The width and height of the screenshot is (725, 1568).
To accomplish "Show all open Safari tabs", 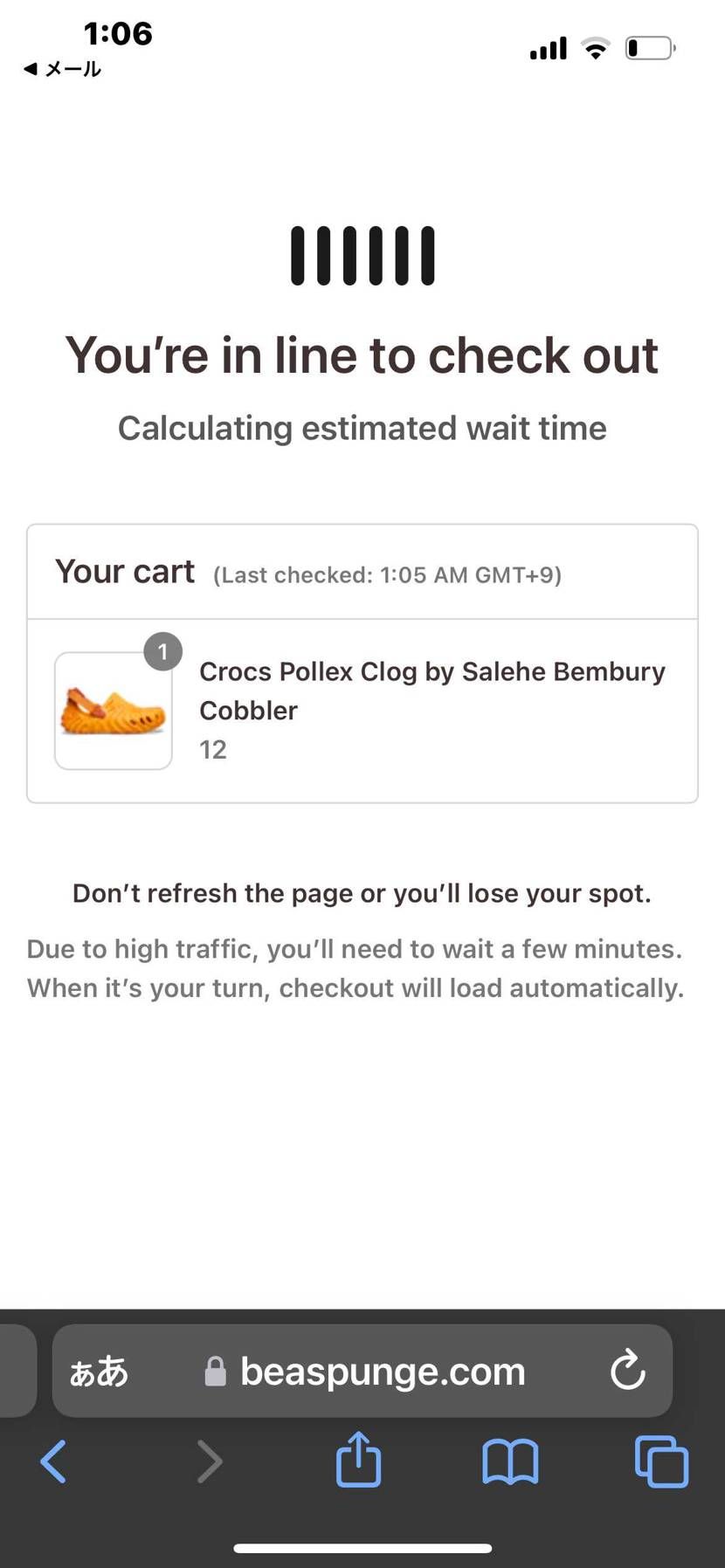I will [661, 1461].
